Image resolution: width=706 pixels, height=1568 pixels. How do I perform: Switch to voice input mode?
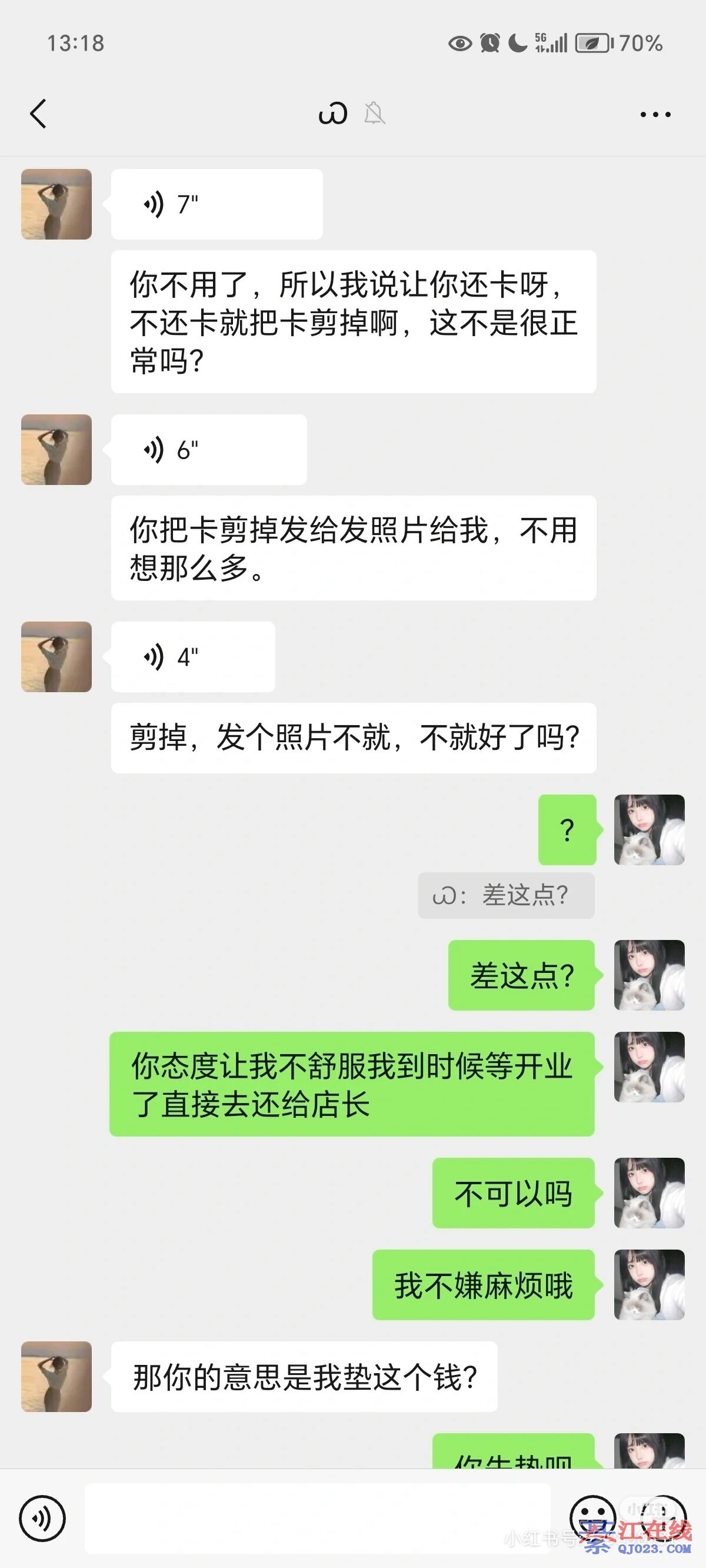(42, 1518)
